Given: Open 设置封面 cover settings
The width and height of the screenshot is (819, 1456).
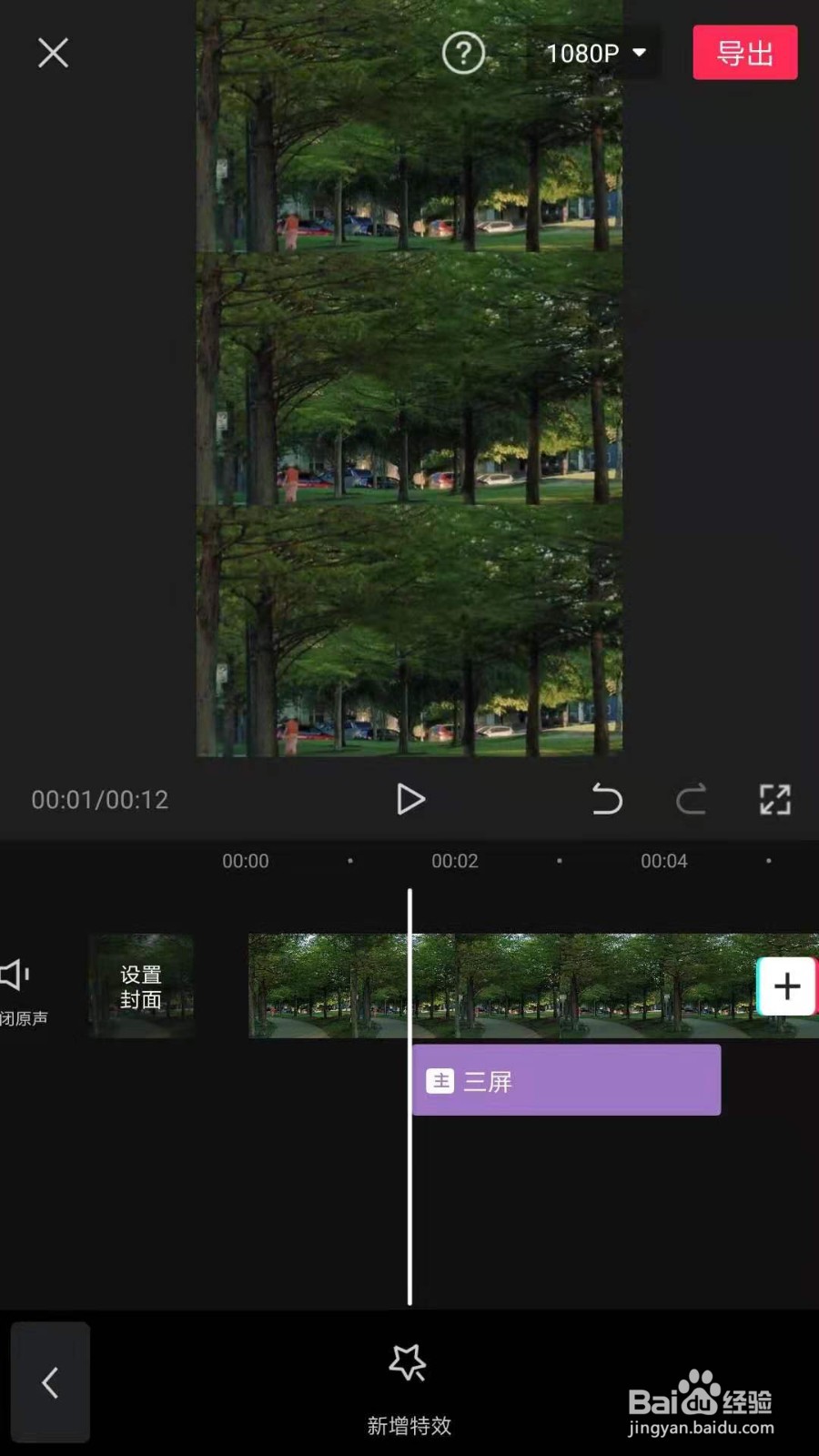Looking at the screenshot, I should pos(140,986).
